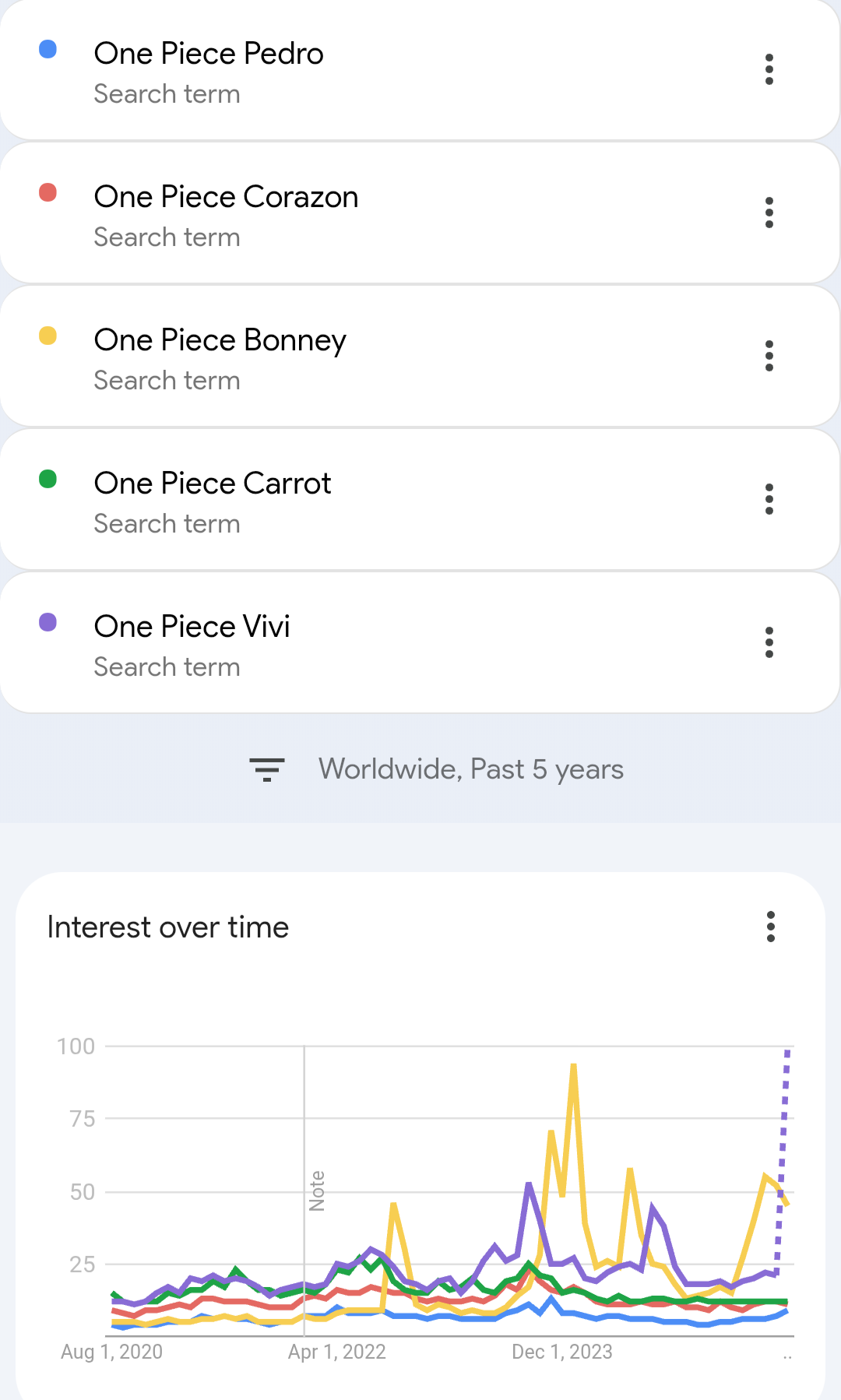Open options for One Piece Corazon
The height and width of the screenshot is (1400, 841).
(x=769, y=213)
